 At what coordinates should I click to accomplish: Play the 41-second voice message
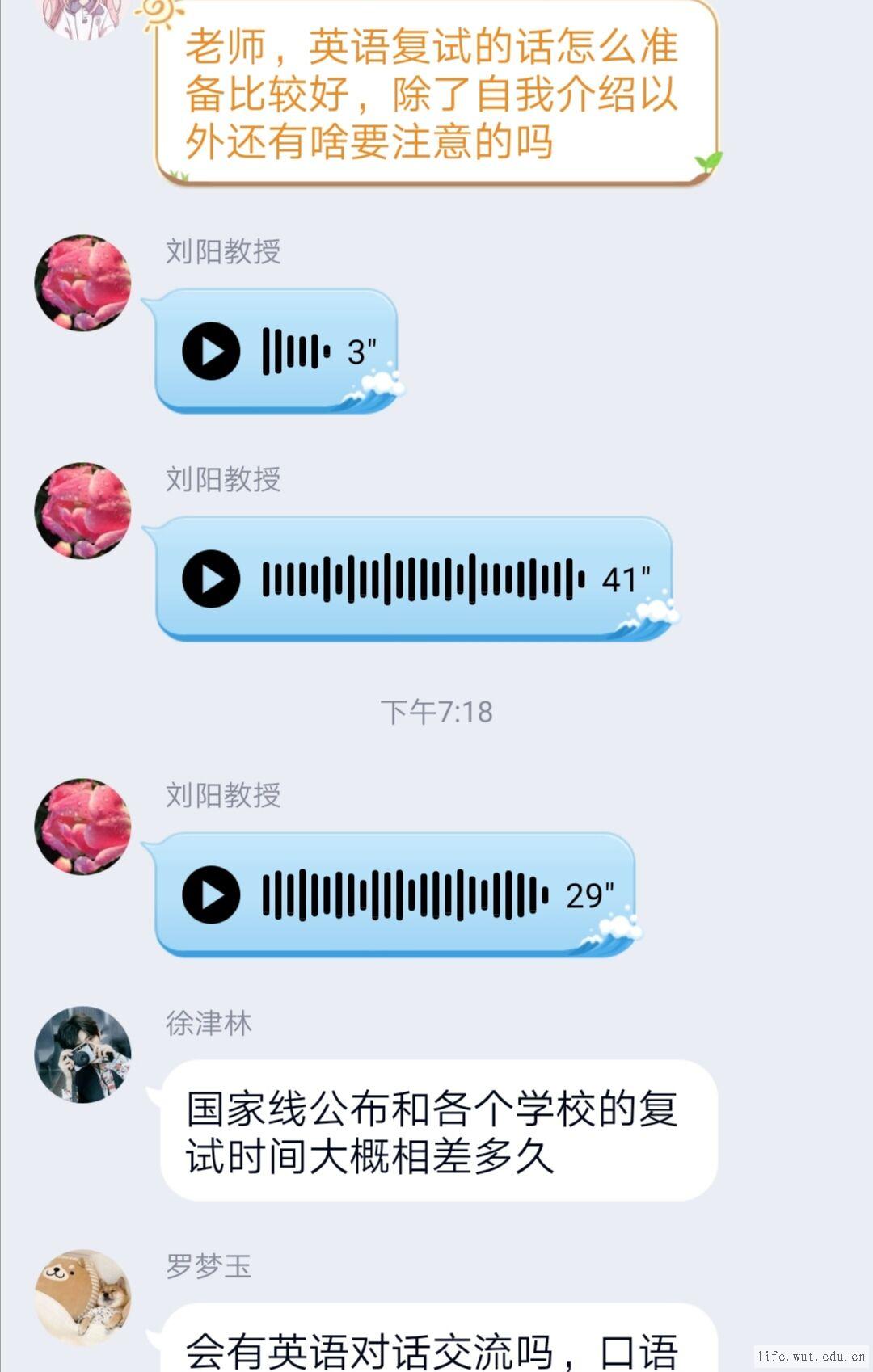[x=211, y=579]
